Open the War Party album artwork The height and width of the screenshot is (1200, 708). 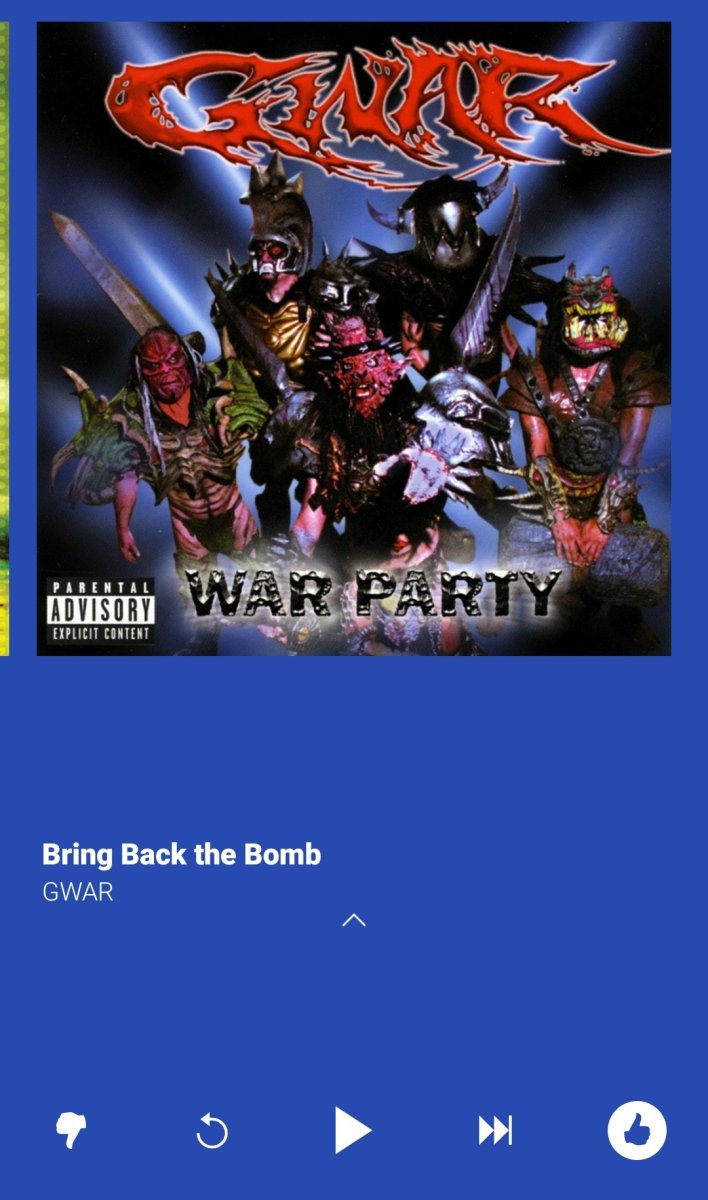[x=354, y=339]
